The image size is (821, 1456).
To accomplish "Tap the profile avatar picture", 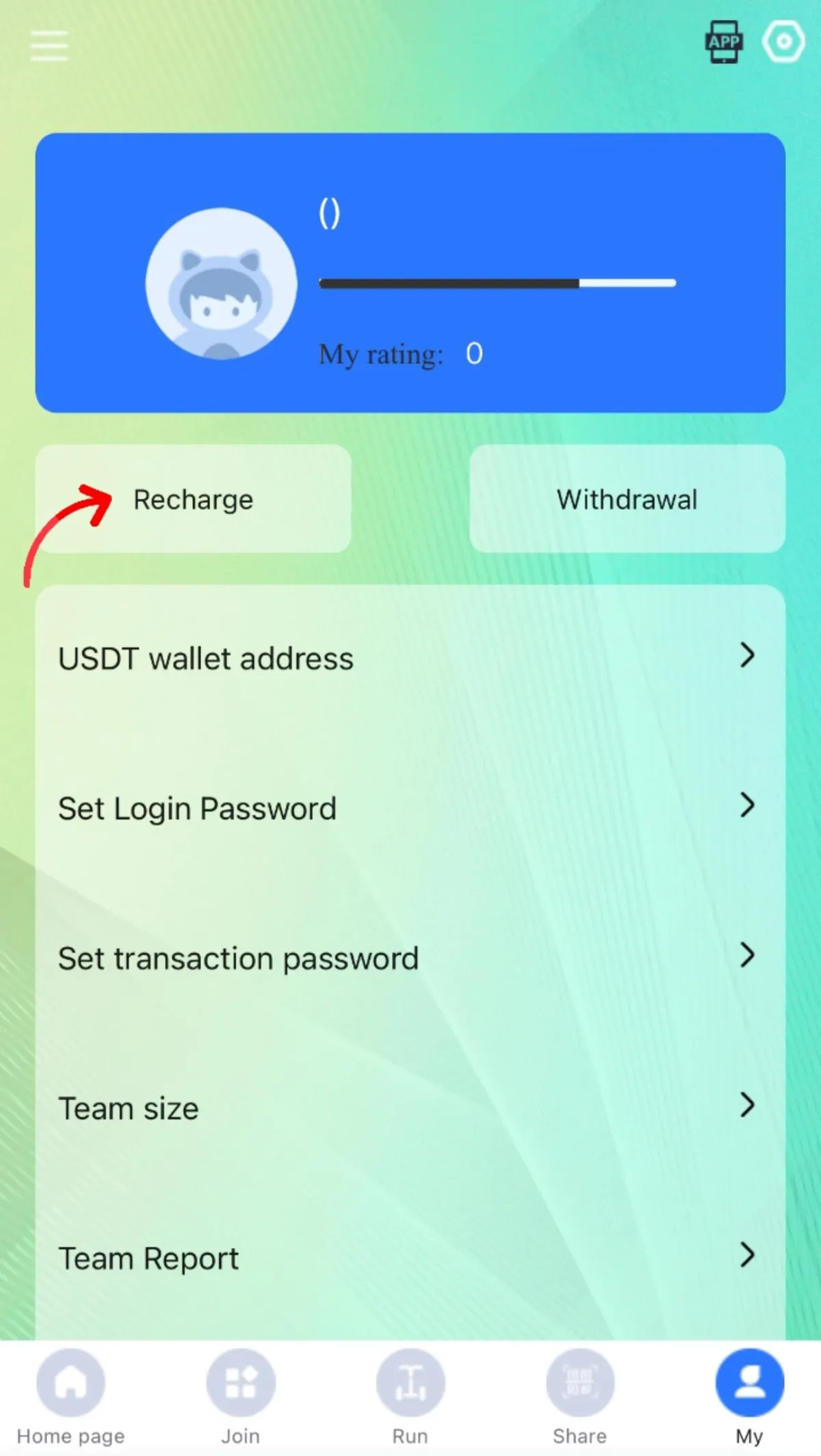I will pyautogui.click(x=221, y=283).
